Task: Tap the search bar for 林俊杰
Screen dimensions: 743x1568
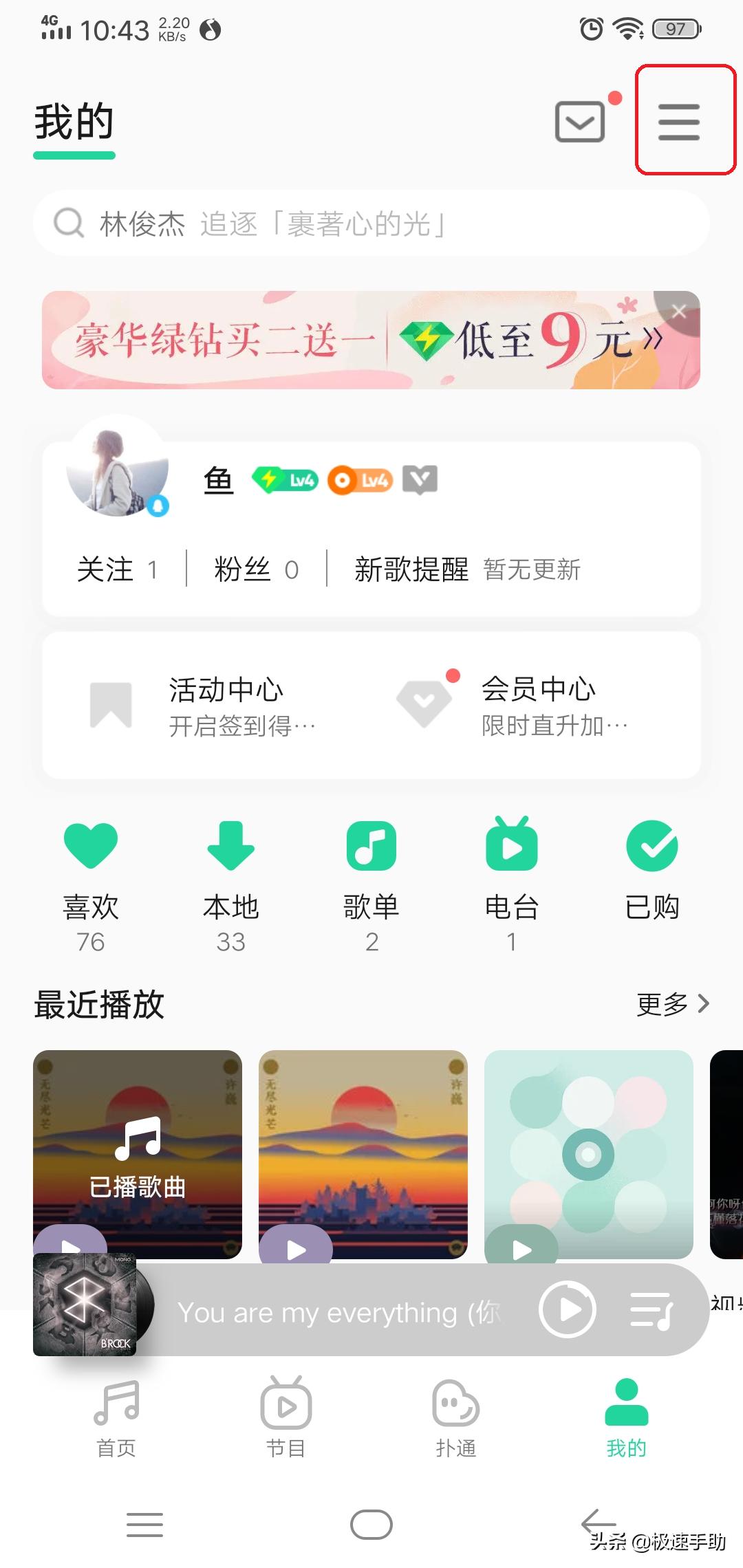Action: (371, 222)
